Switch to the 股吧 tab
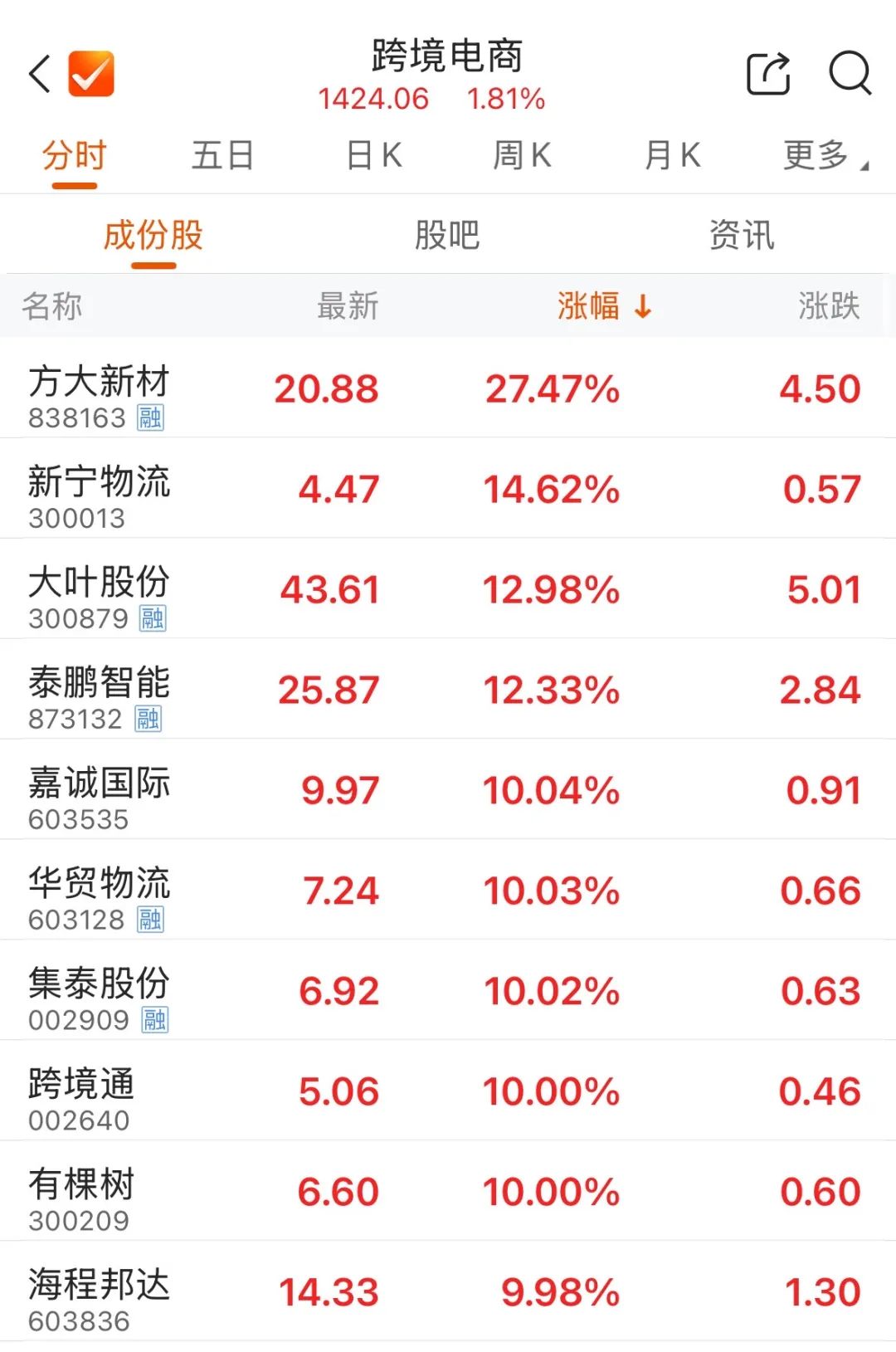This screenshot has height=1352, width=896. point(447,235)
